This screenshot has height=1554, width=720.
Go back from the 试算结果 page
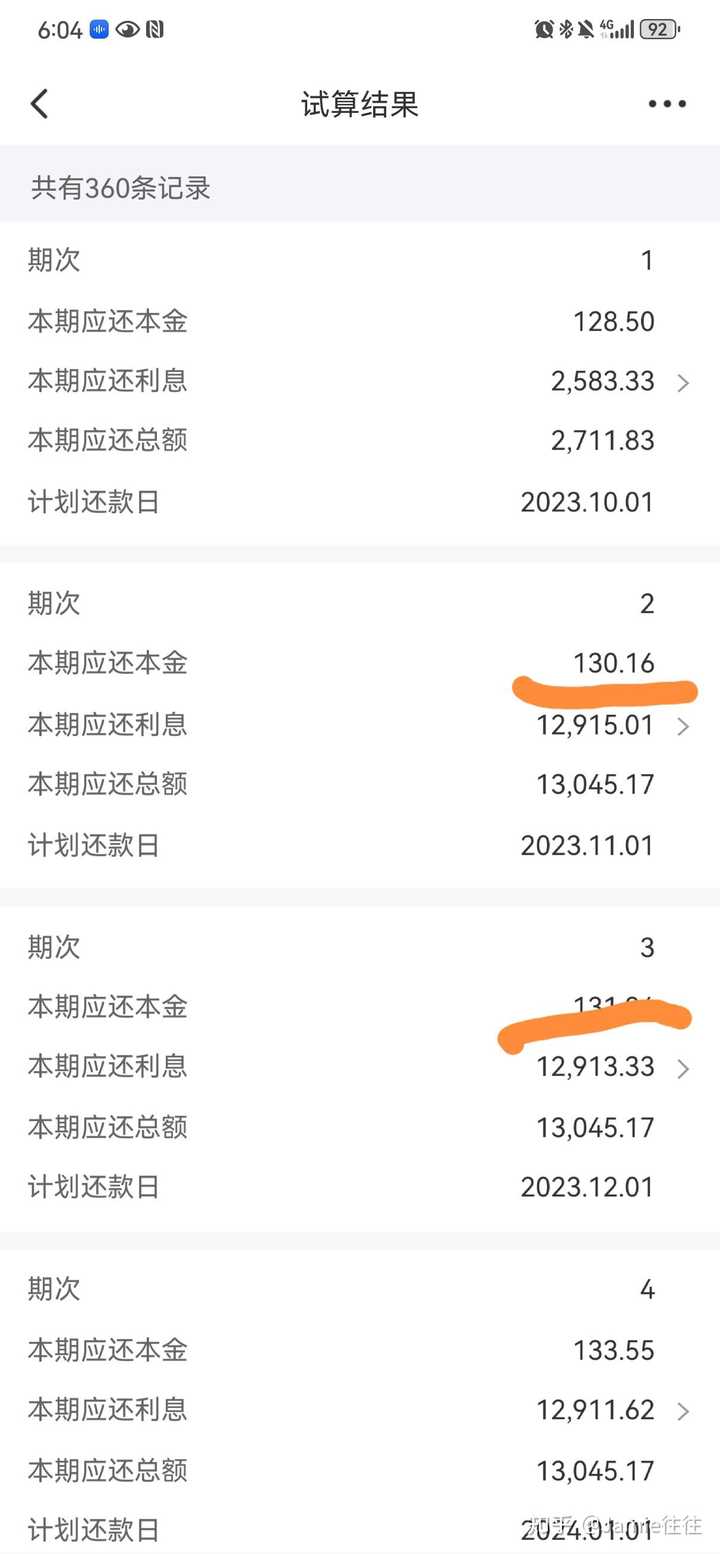40,104
